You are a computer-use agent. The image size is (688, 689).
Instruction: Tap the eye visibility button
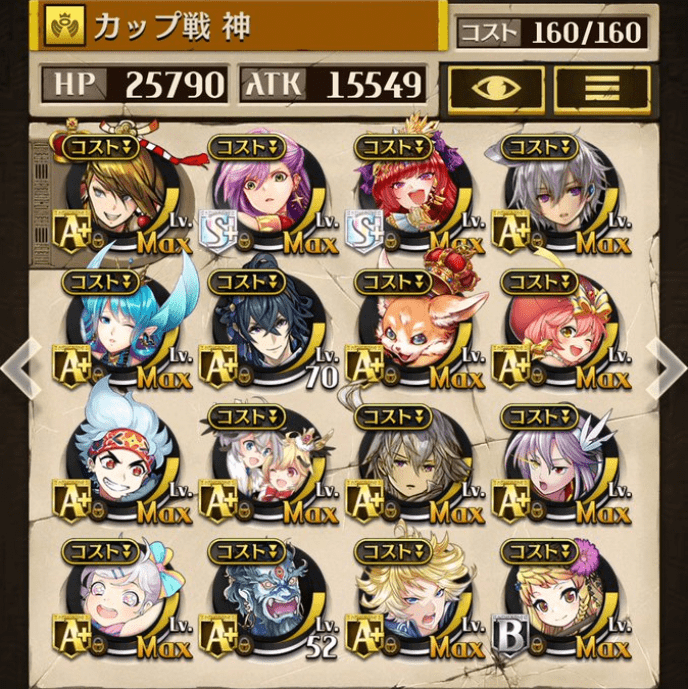tap(495, 89)
